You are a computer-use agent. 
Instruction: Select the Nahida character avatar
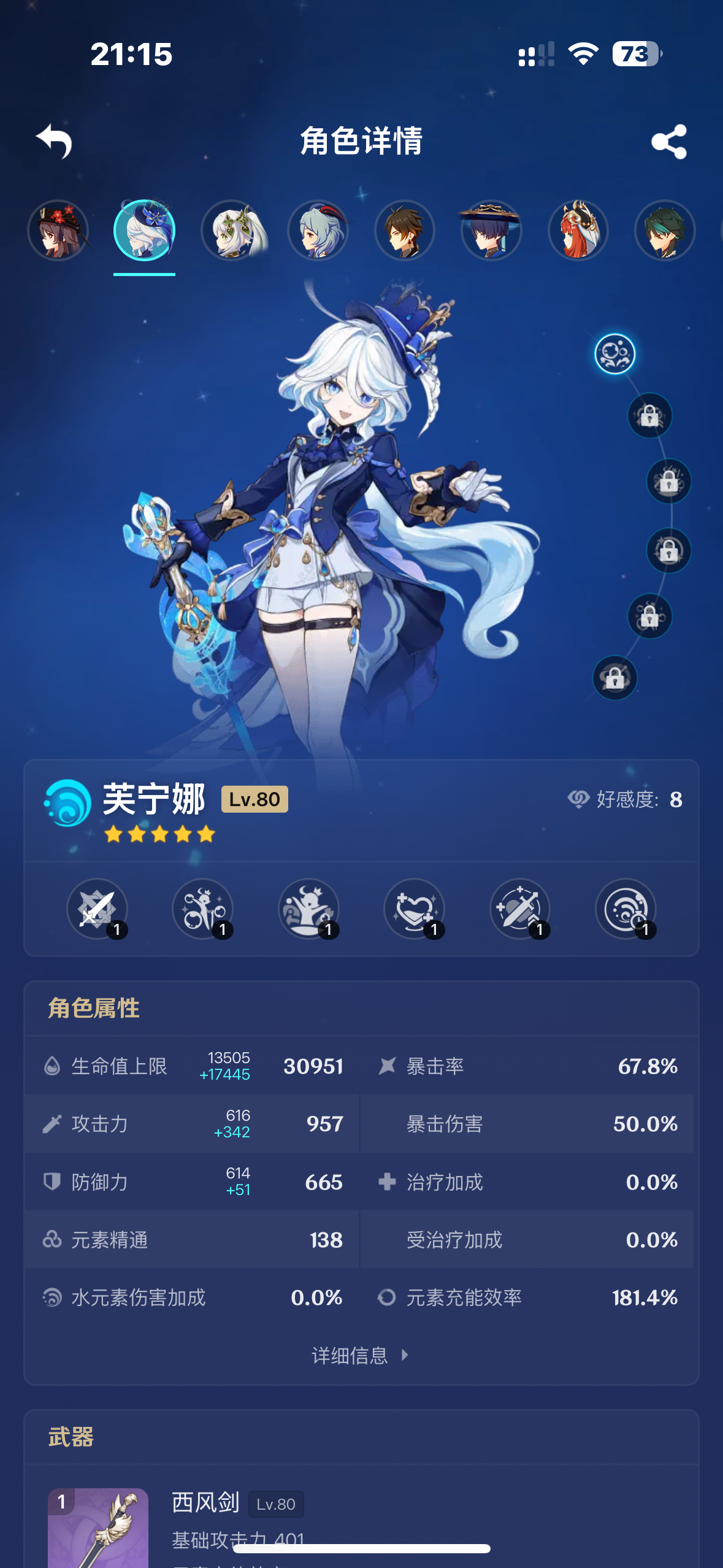(x=232, y=231)
